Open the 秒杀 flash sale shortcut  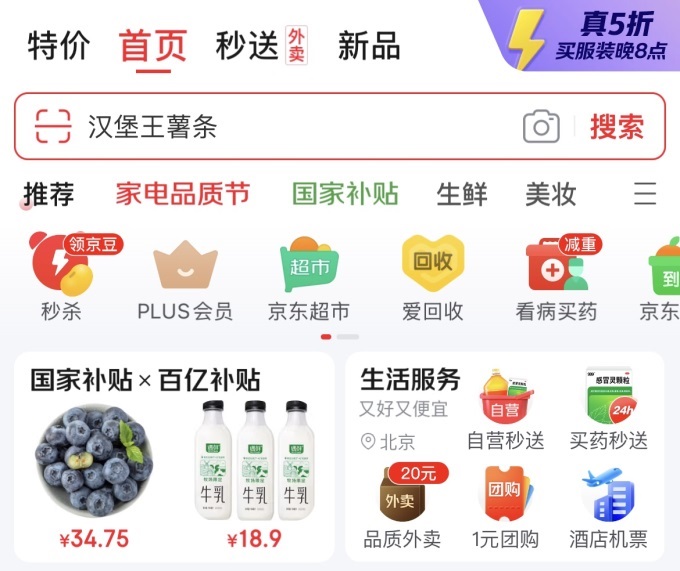click(x=61, y=277)
